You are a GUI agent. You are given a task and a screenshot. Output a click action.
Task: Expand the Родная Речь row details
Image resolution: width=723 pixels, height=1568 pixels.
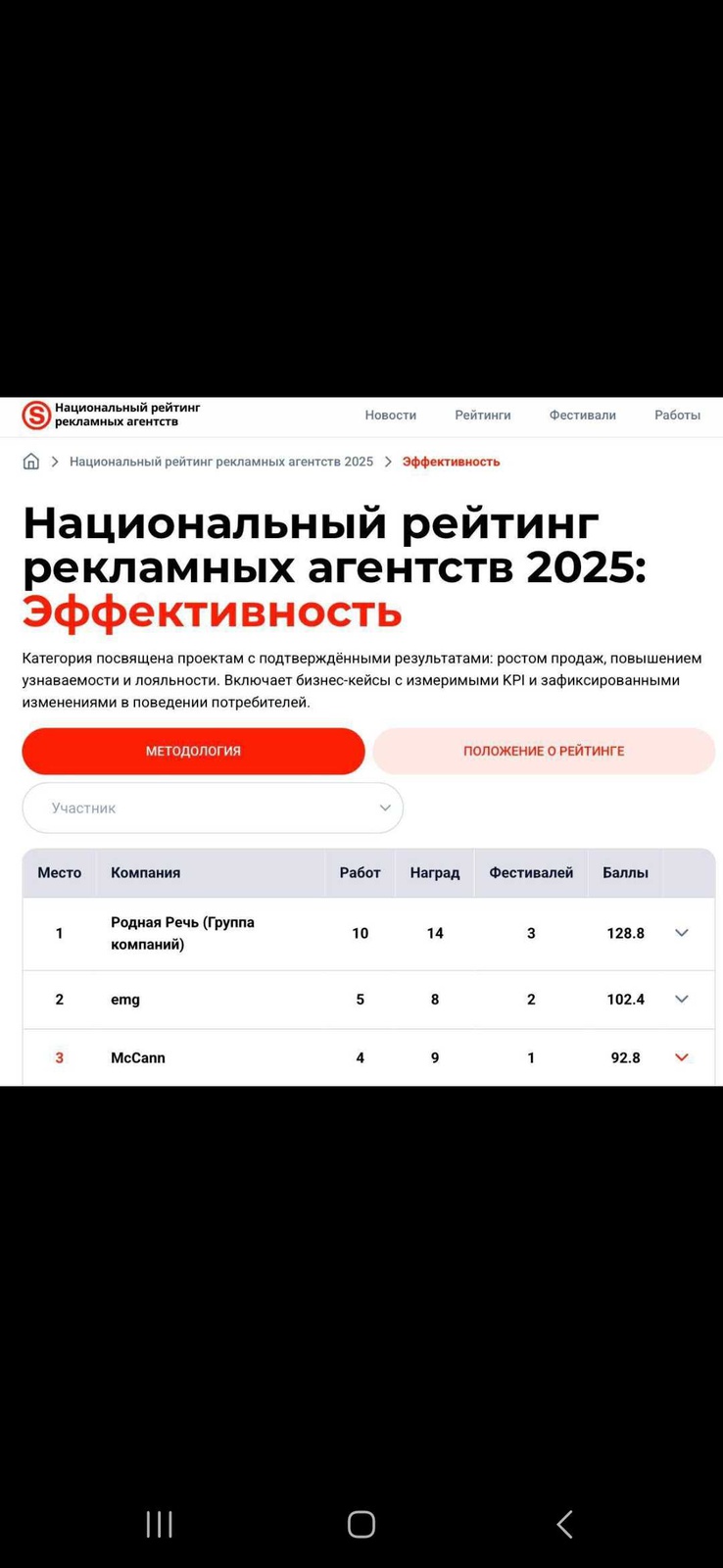pyautogui.click(x=682, y=933)
